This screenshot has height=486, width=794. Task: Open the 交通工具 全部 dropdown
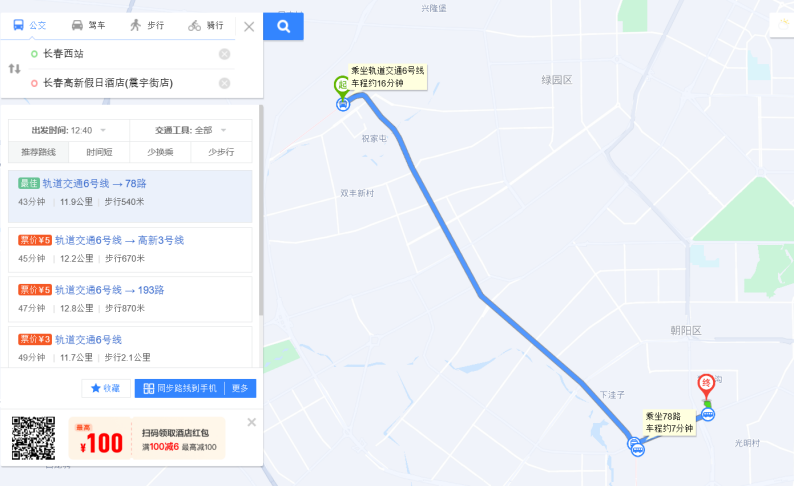(x=190, y=130)
